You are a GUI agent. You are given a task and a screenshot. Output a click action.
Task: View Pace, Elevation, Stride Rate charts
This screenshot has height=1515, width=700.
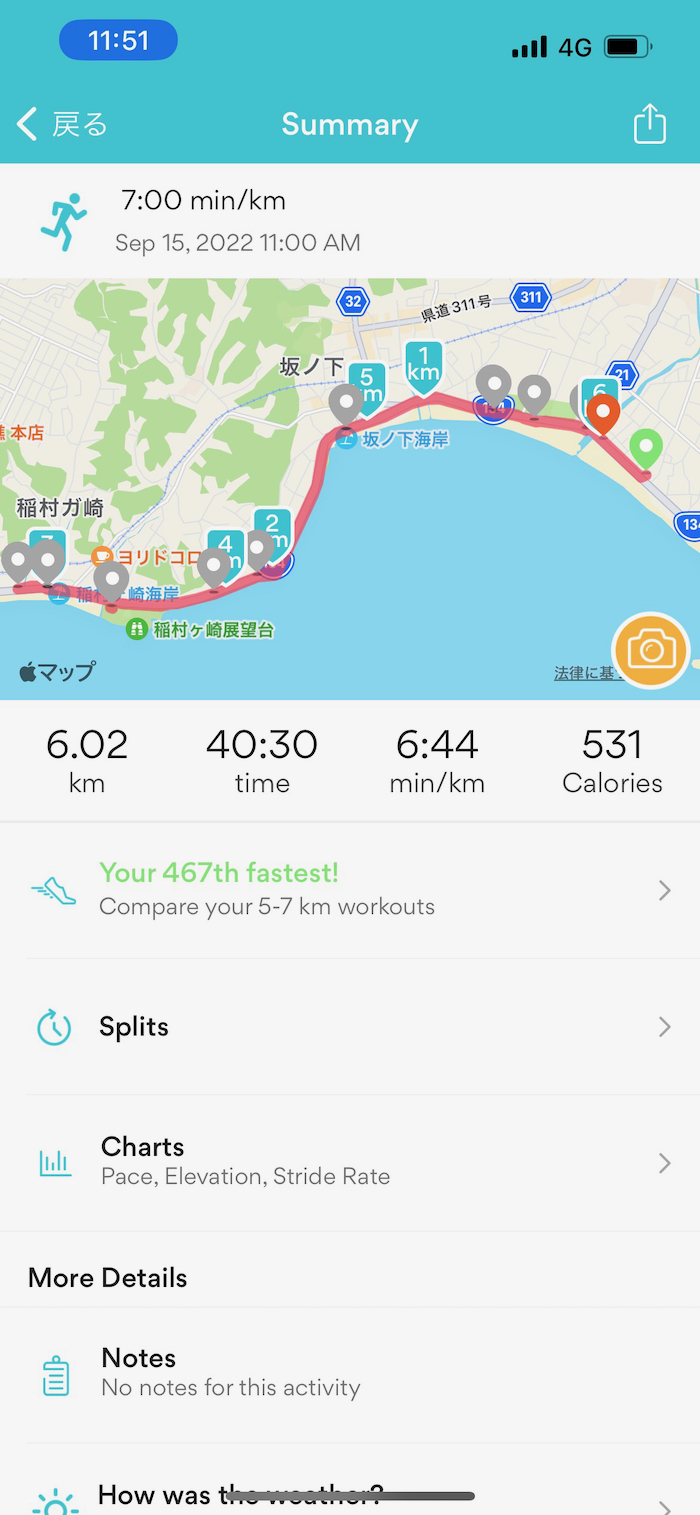tap(350, 1161)
